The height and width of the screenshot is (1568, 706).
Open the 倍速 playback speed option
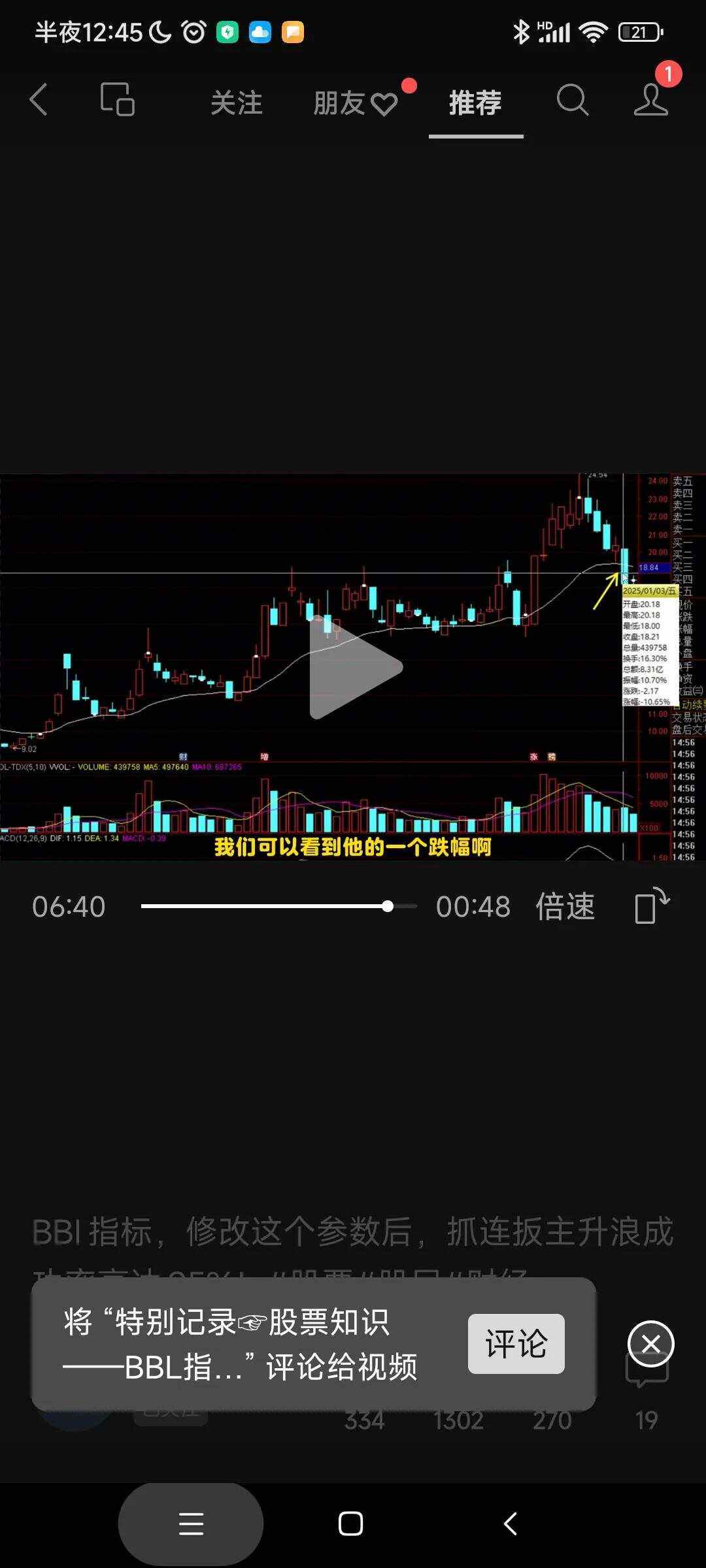coord(565,907)
